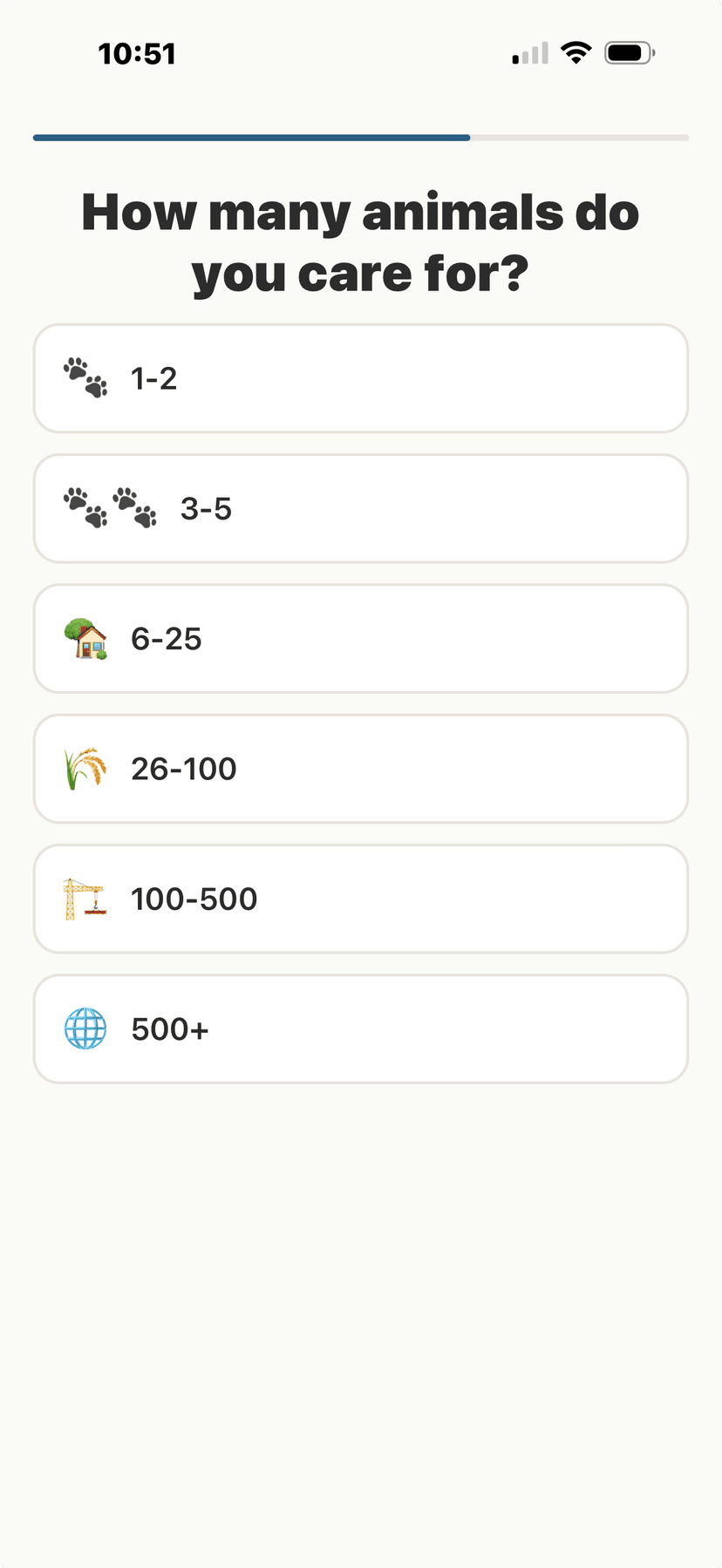Viewport: 722px width, 1568px height.
Task: Choose the 100-500 animals option
Action: (361, 899)
